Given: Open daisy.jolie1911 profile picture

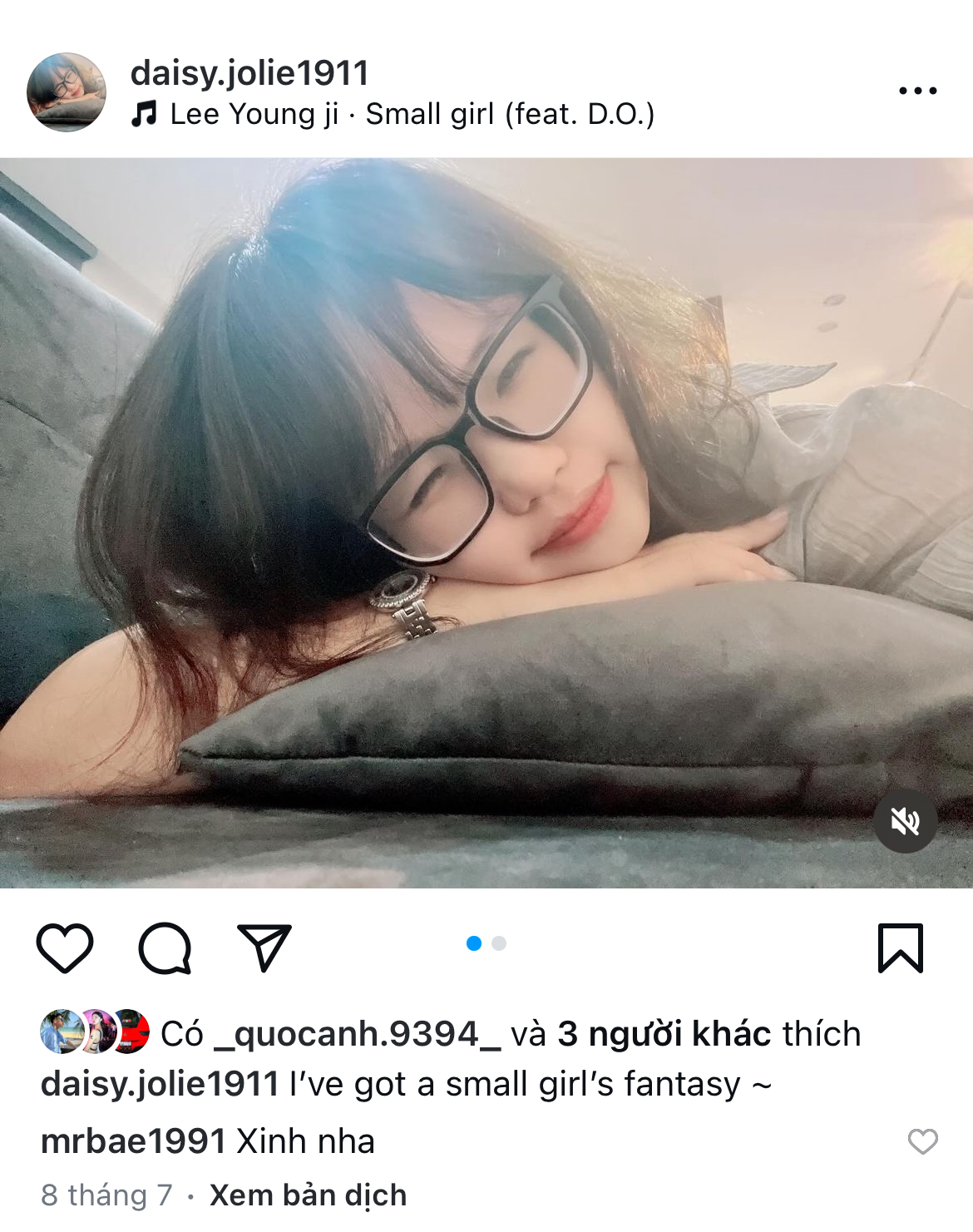Looking at the screenshot, I should point(67,92).
